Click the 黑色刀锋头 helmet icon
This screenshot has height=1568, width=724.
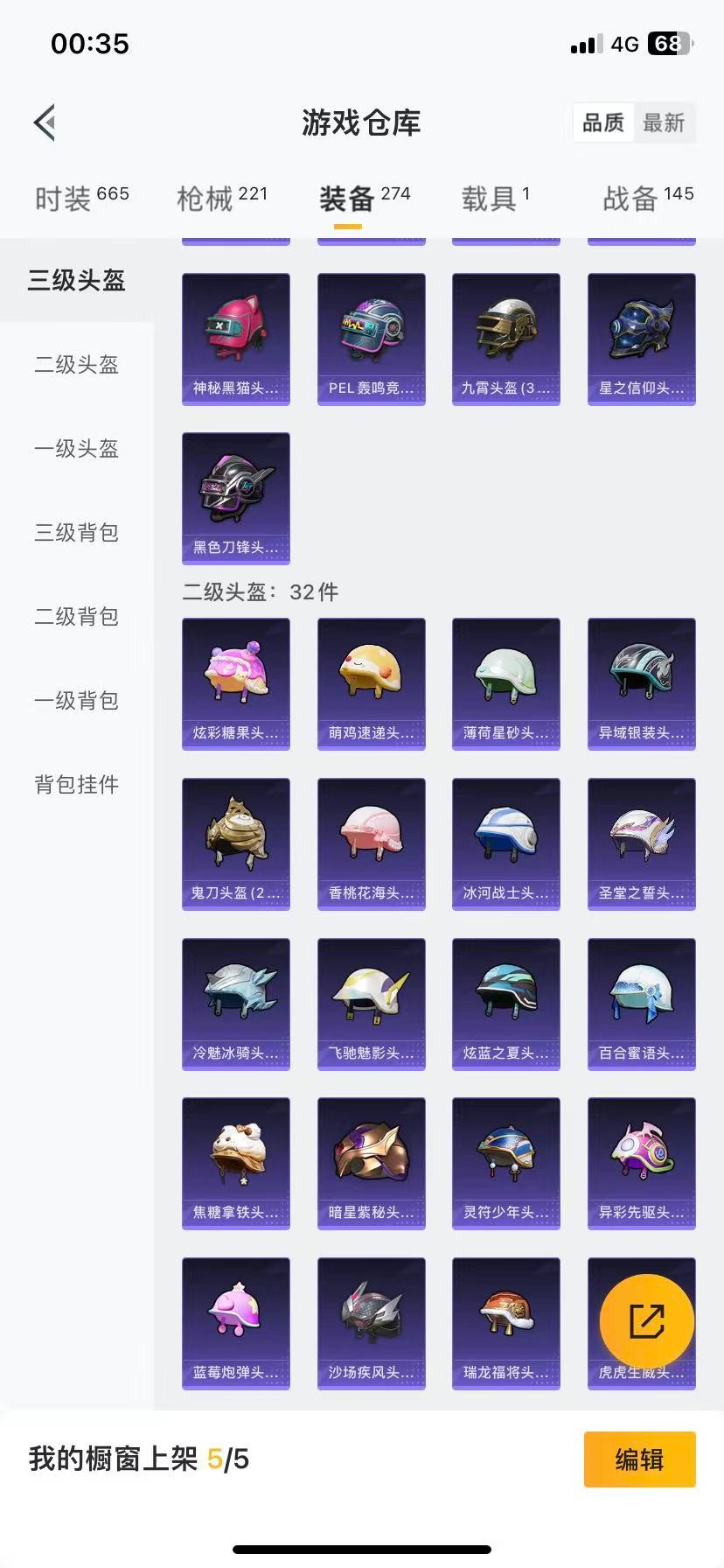[235, 497]
